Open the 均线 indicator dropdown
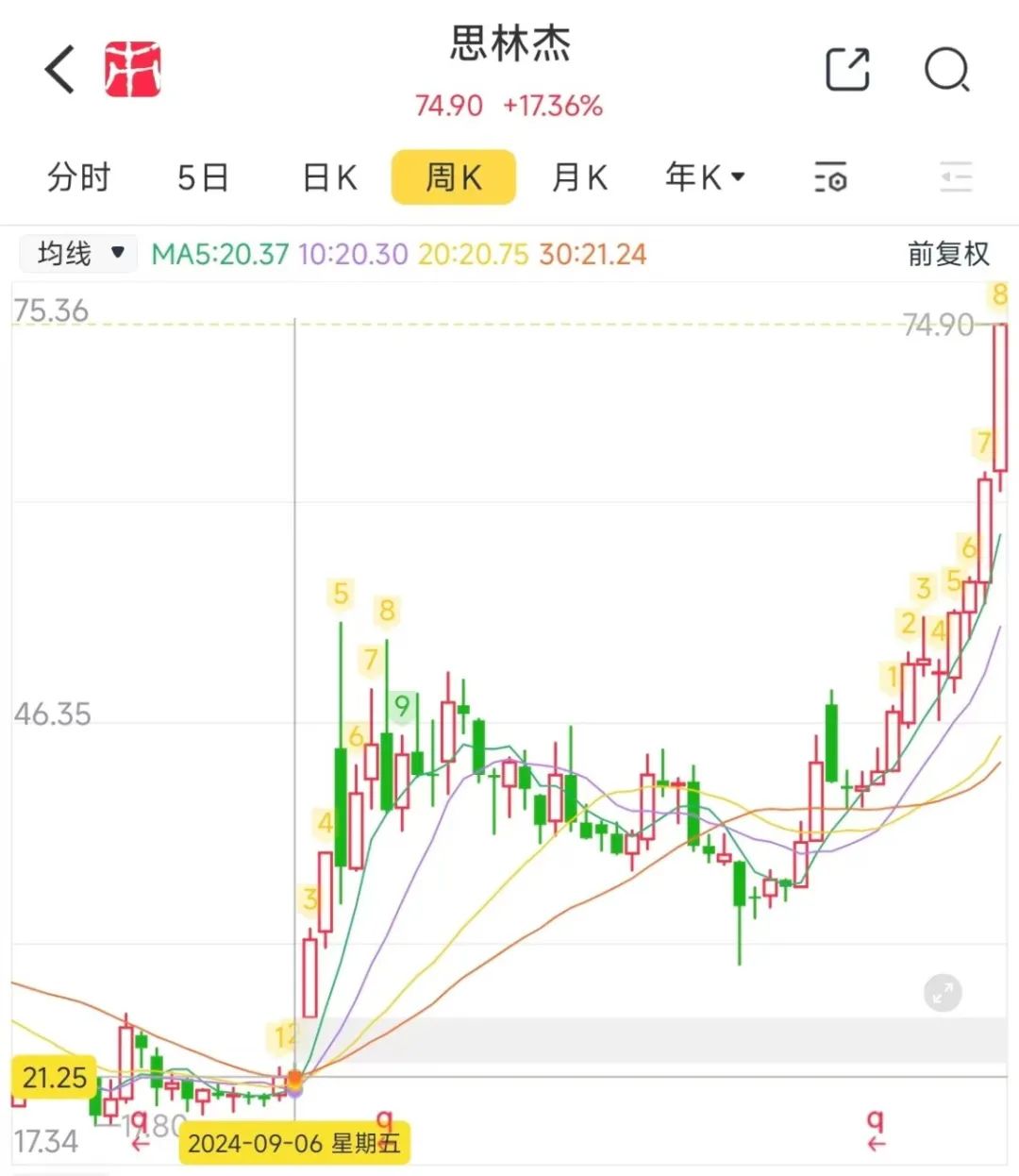 click(80, 253)
